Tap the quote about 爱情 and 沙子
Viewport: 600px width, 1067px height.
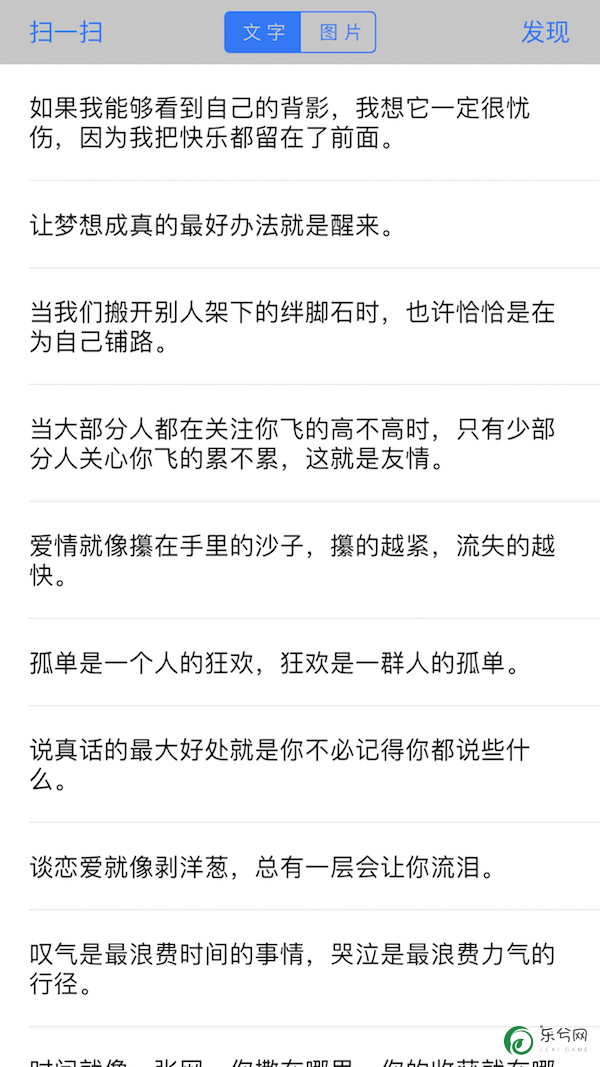tap(300, 561)
